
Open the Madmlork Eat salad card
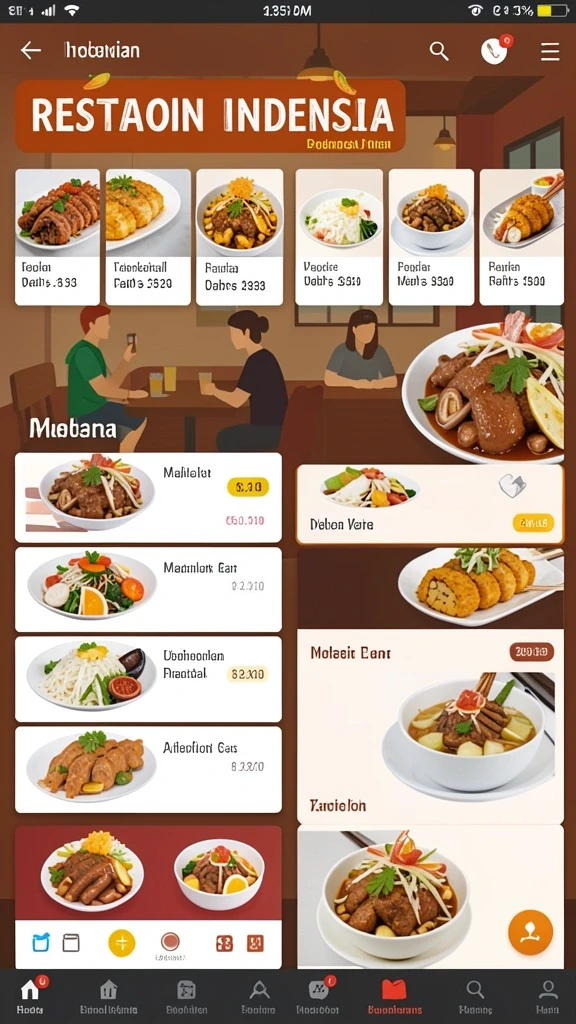[x=148, y=590]
